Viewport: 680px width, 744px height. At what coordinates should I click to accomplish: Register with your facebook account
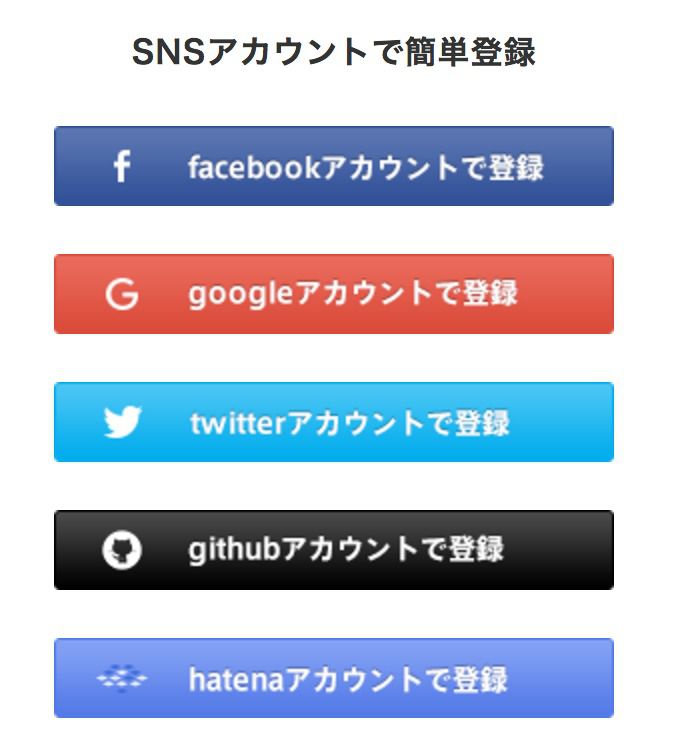(x=333, y=166)
